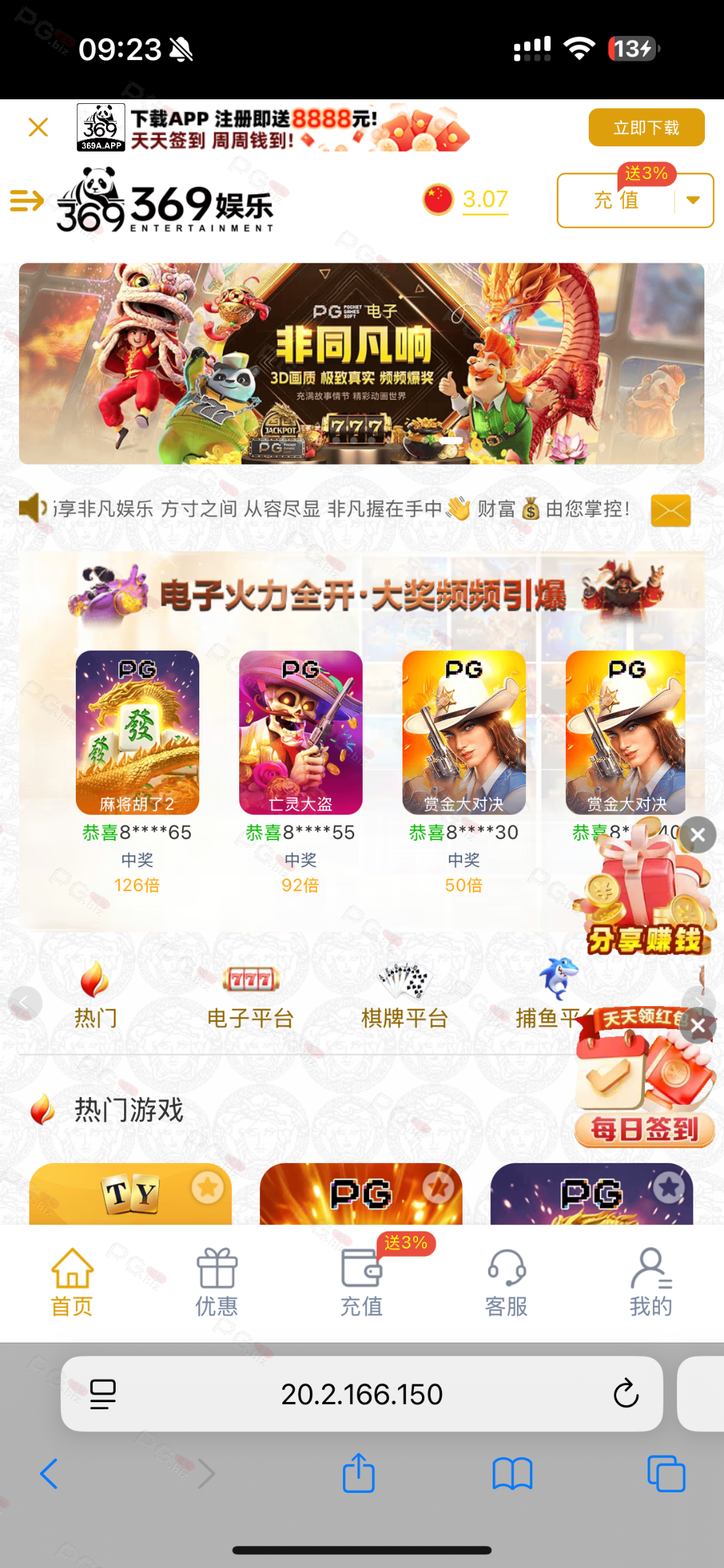This screenshot has width=724, height=1568.
Task: Open the 麻将胡了2 game tile
Action: pyautogui.click(x=137, y=732)
